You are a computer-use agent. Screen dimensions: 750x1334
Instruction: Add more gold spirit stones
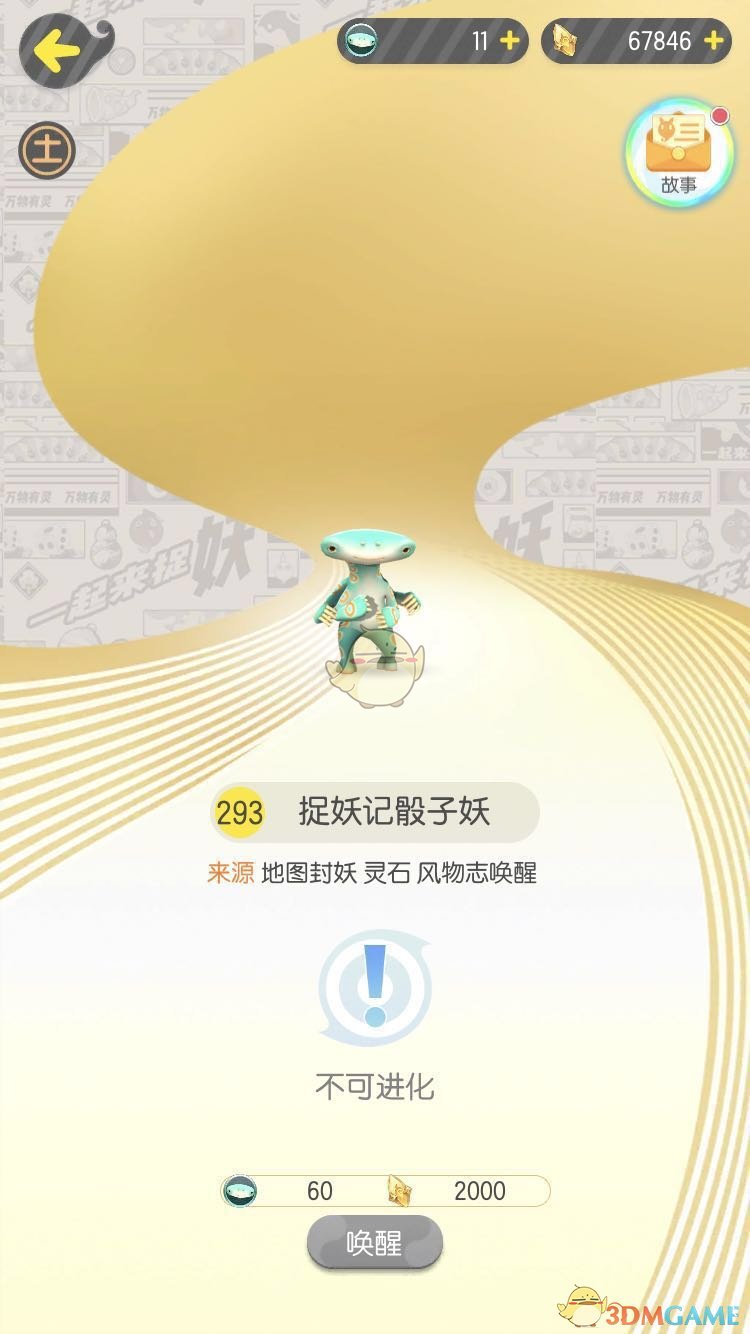713,41
